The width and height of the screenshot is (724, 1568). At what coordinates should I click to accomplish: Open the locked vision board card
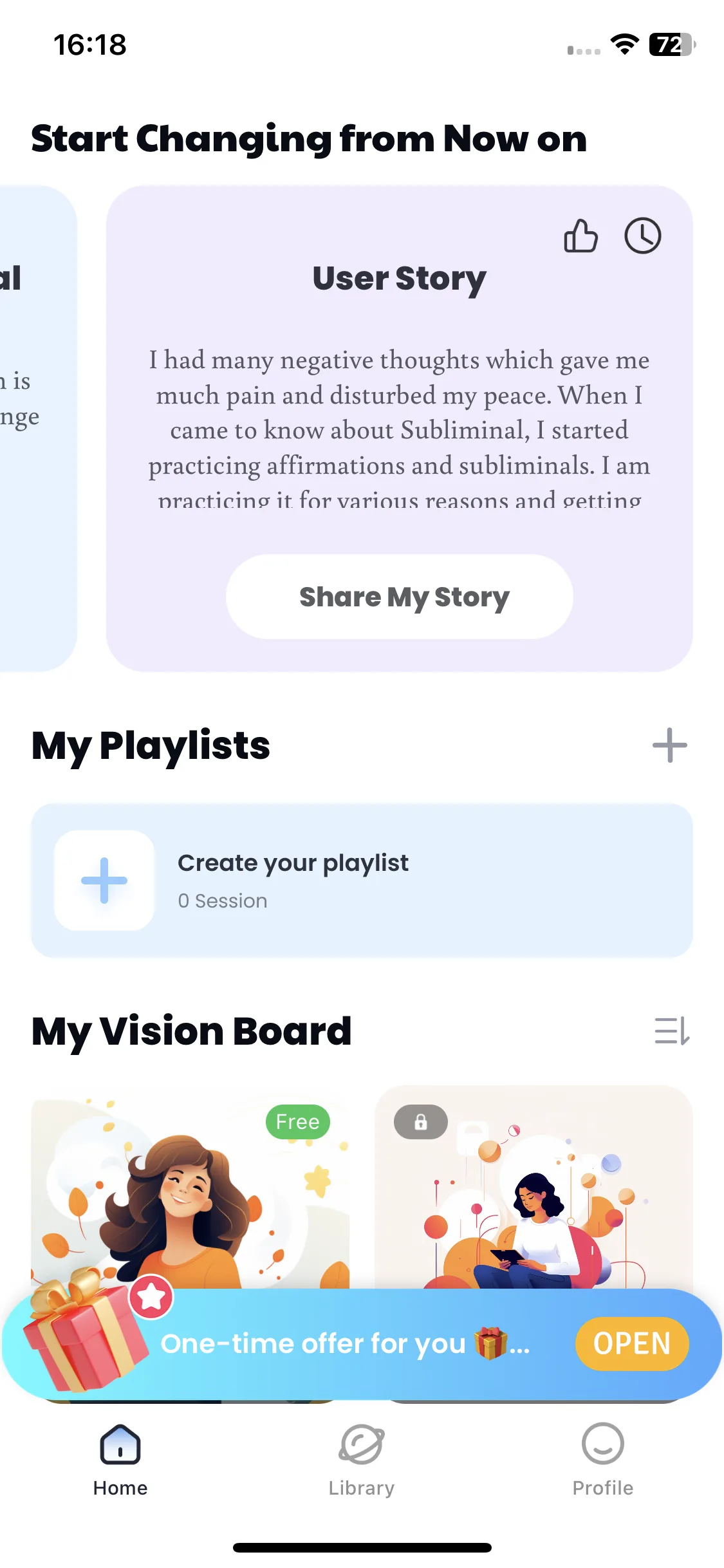coord(533,1191)
